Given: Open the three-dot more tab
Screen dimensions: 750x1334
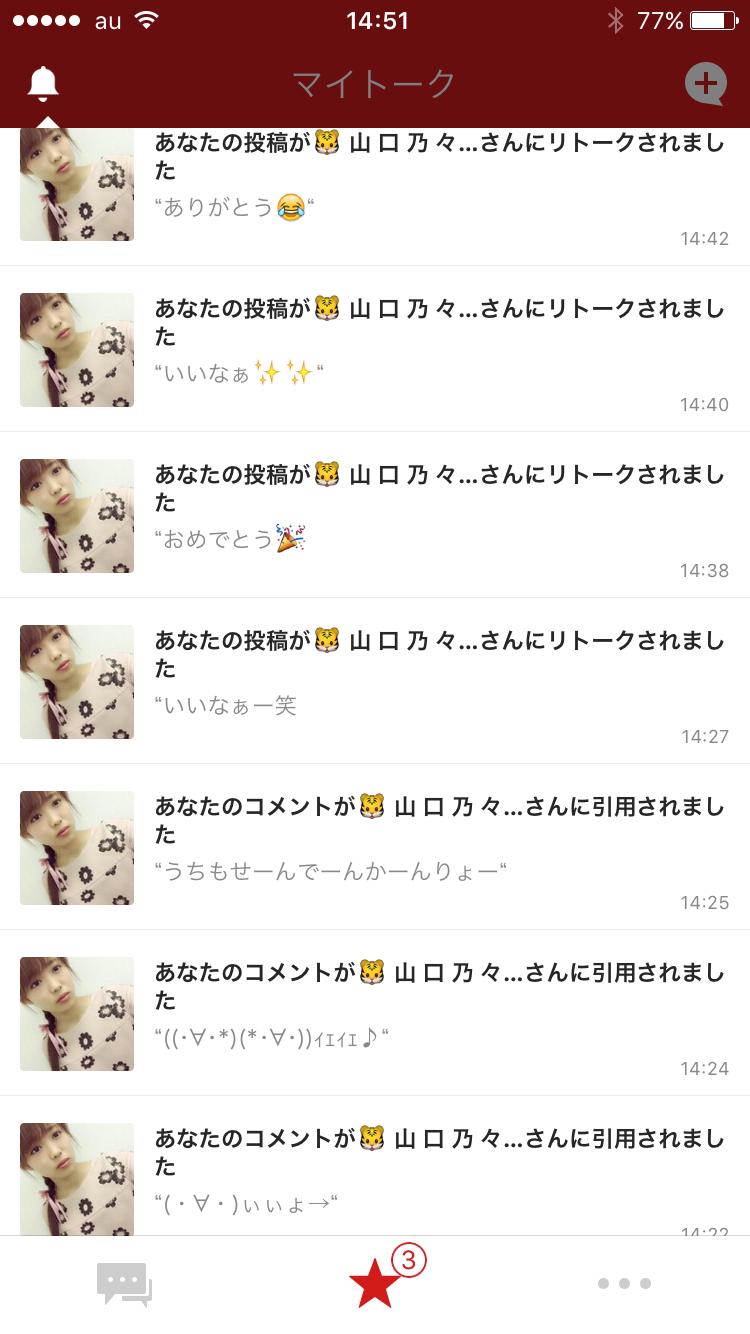Looking at the screenshot, I should (x=624, y=1284).
